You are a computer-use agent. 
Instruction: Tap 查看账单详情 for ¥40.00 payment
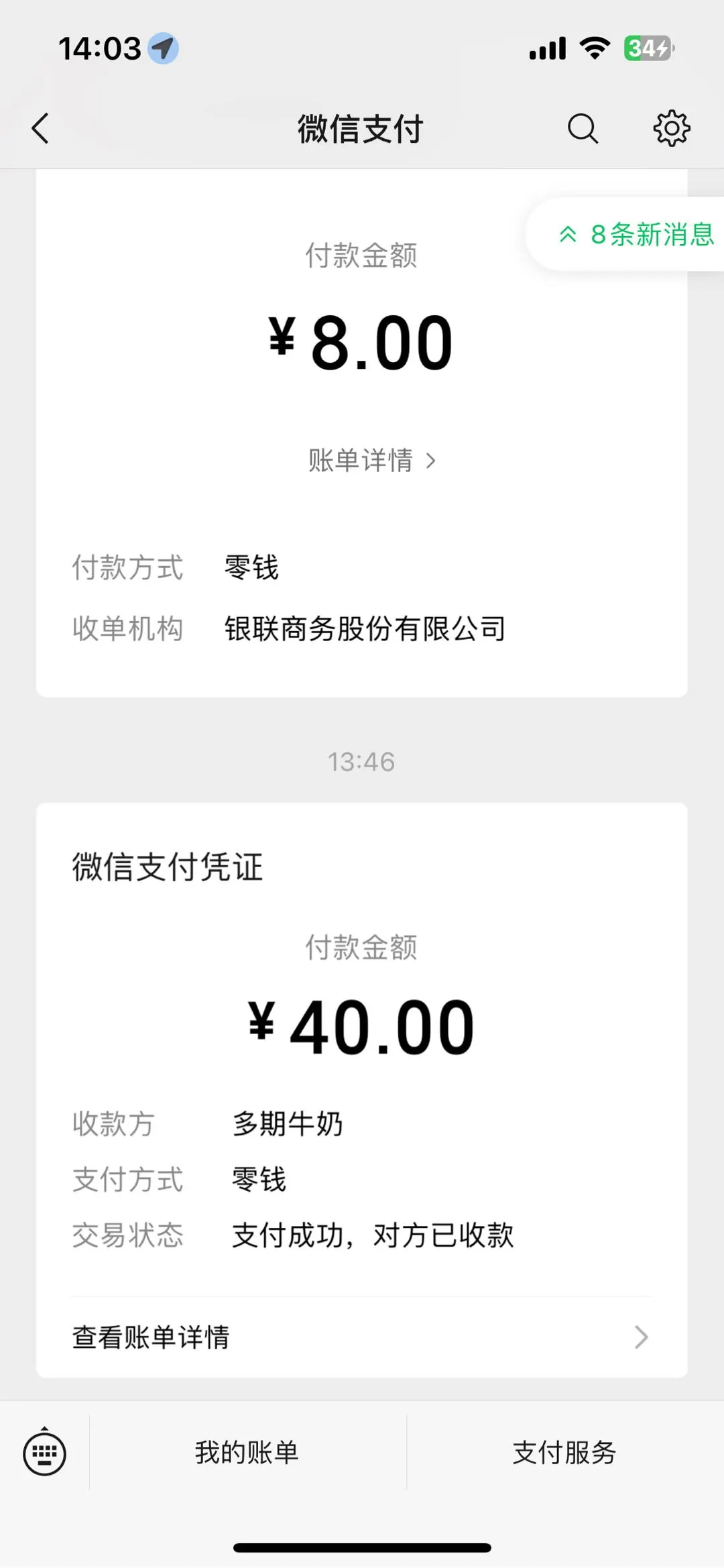coord(361,1337)
